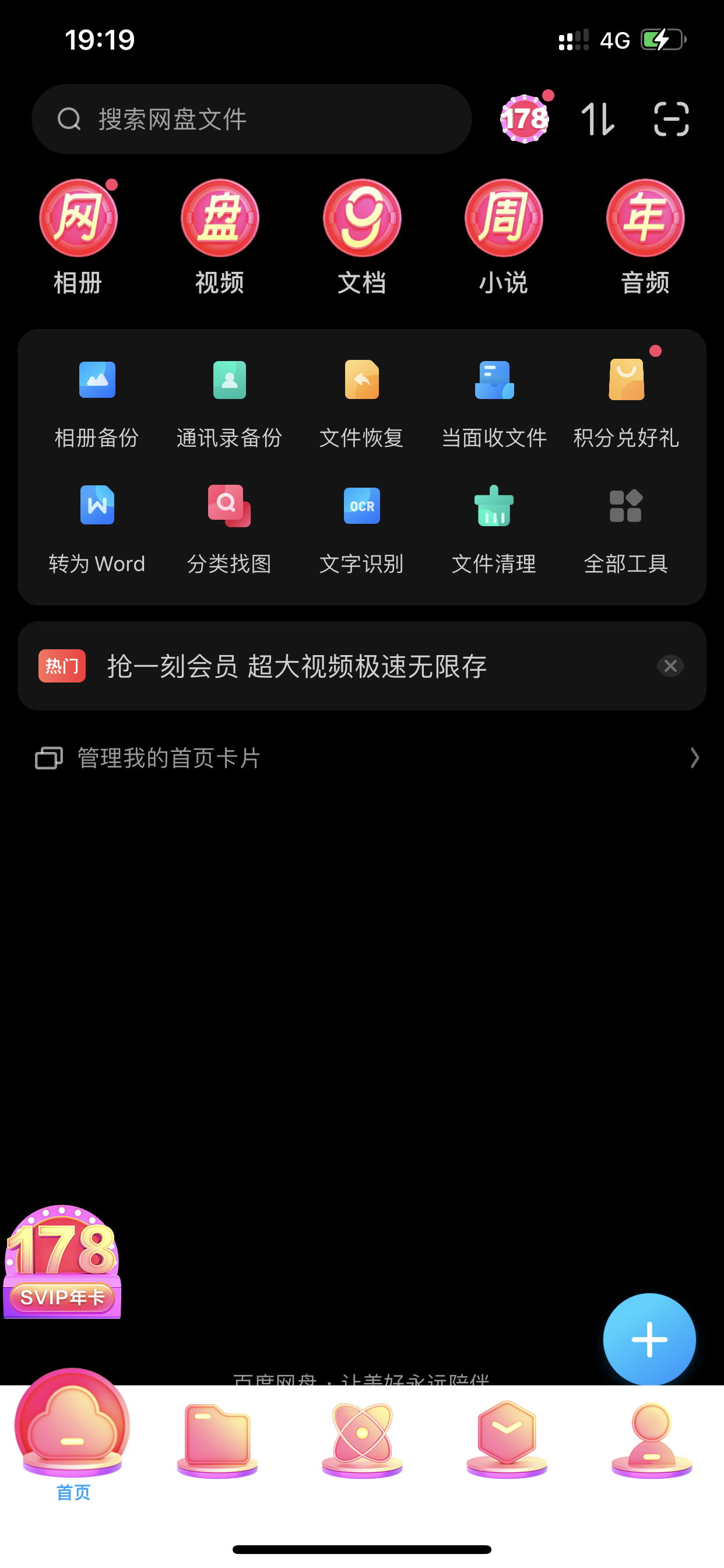Open 管理我的首页卡片
Viewport: 724px width, 1568px height.
[365, 758]
